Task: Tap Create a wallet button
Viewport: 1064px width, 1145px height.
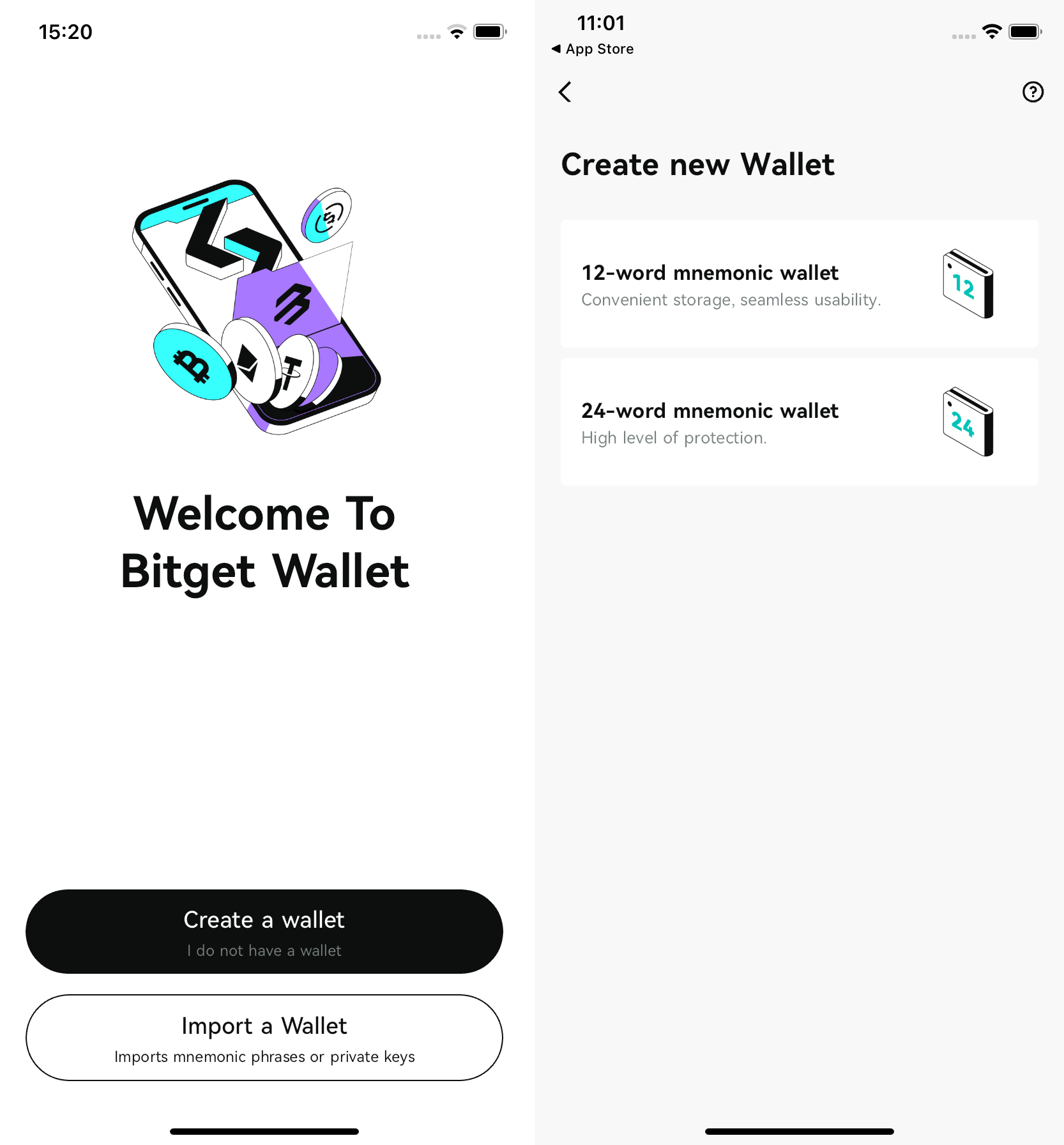Action: pos(264,931)
